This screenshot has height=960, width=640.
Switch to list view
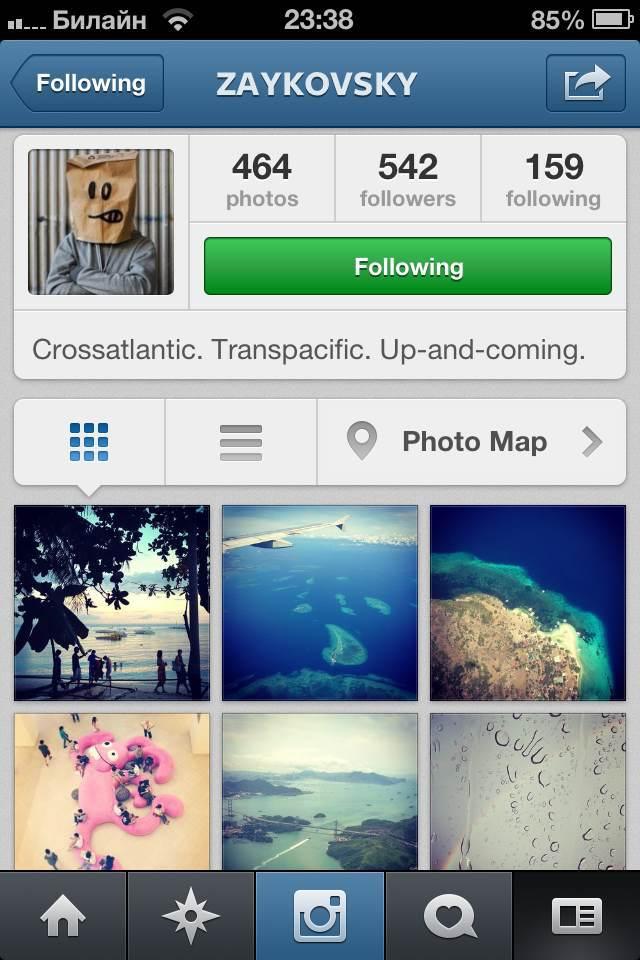(x=241, y=442)
